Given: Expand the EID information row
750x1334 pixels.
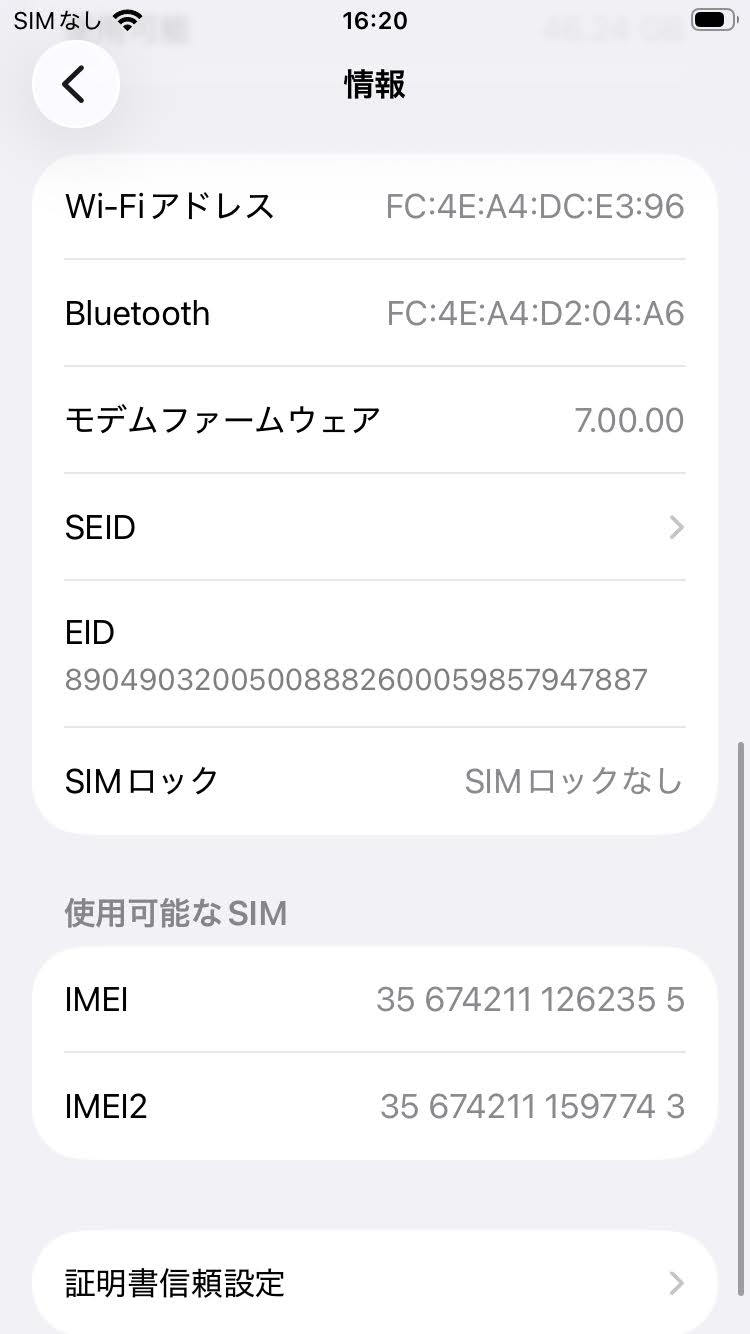Looking at the screenshot, I should [375, 655].
